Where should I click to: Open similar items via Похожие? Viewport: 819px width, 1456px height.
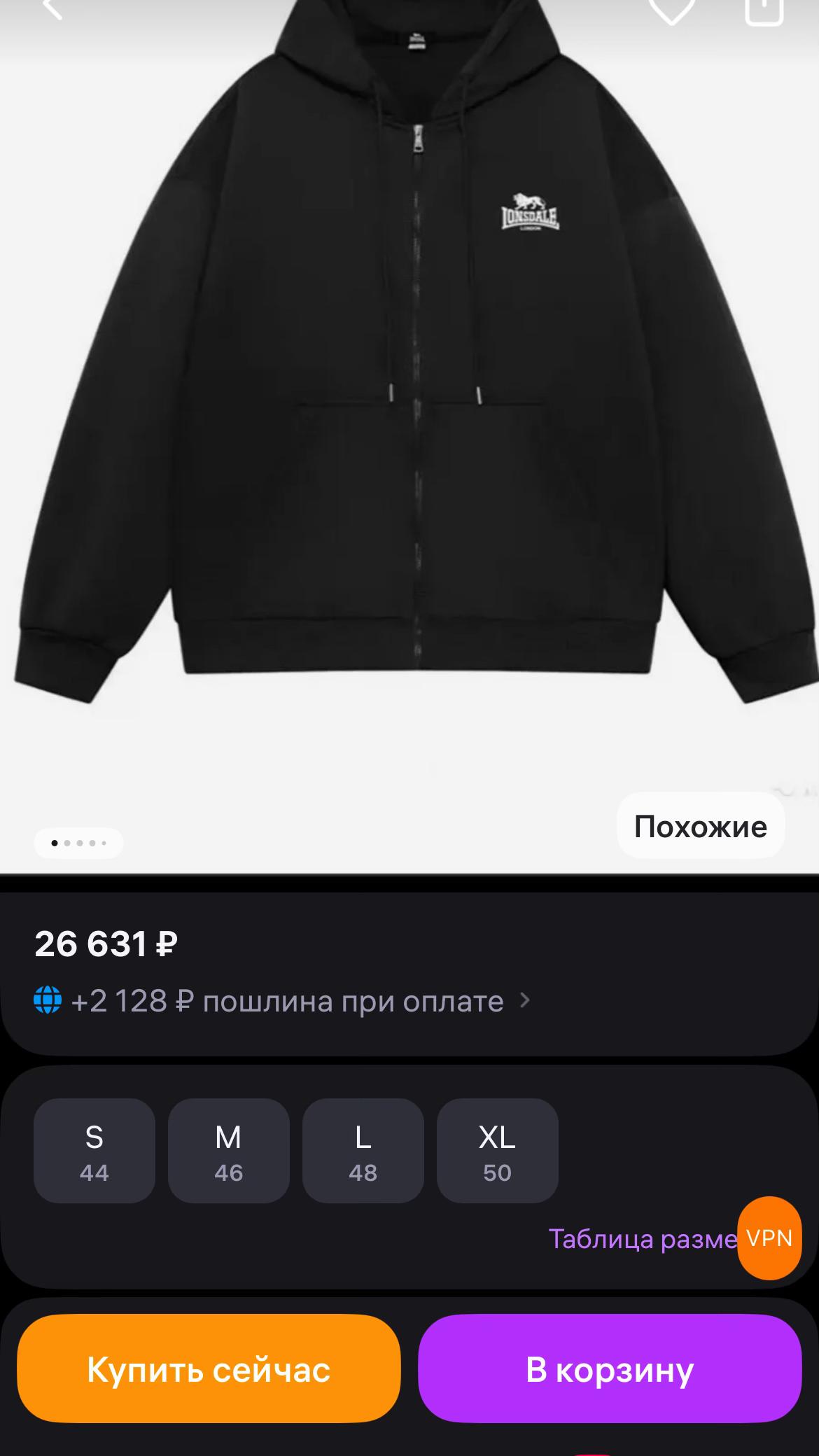701,826
